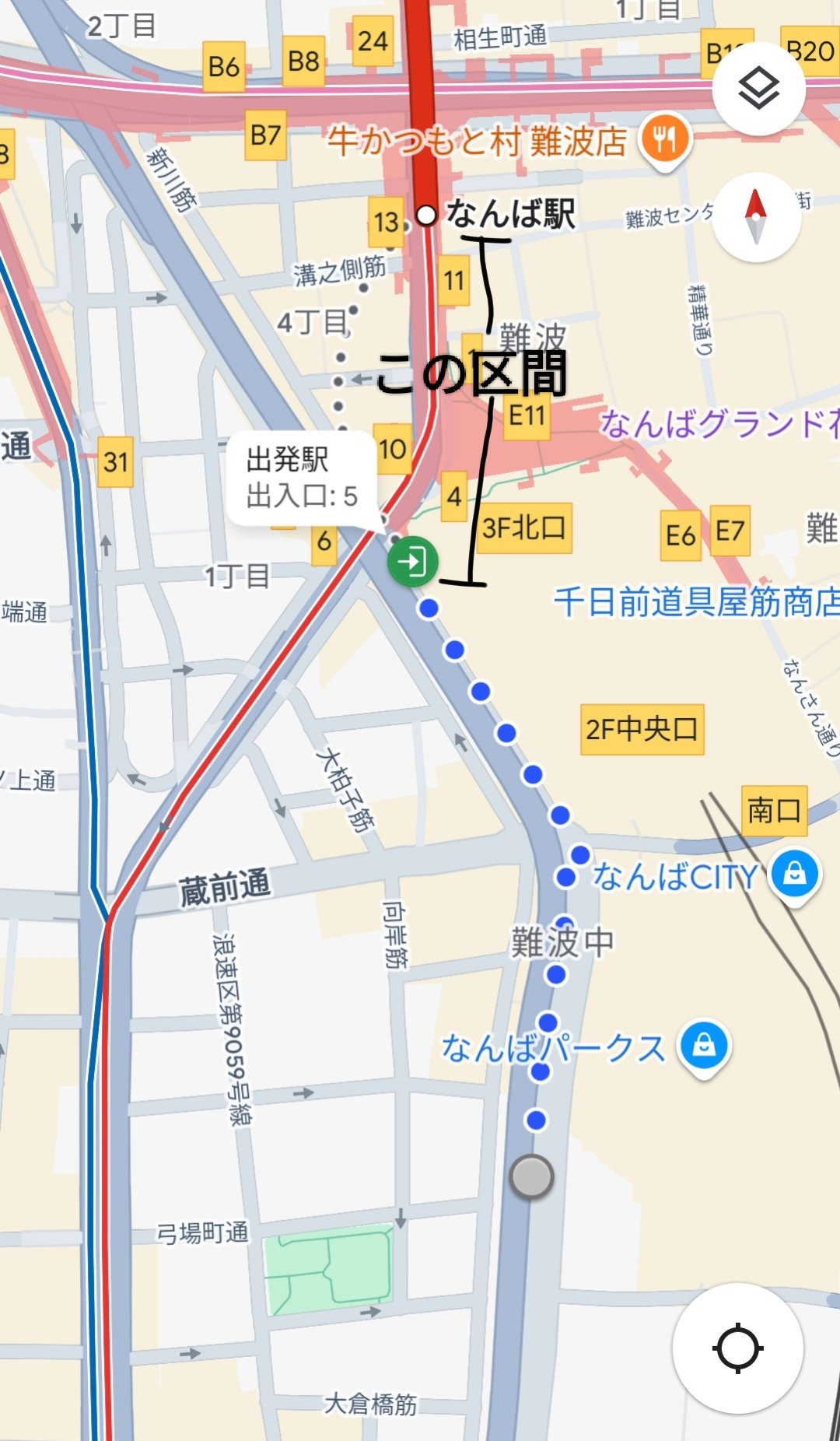Screen dimensions: 840x1441
Task: Open 牛かつもと村 難波店 restaurant marker
Action: point(664,140)
